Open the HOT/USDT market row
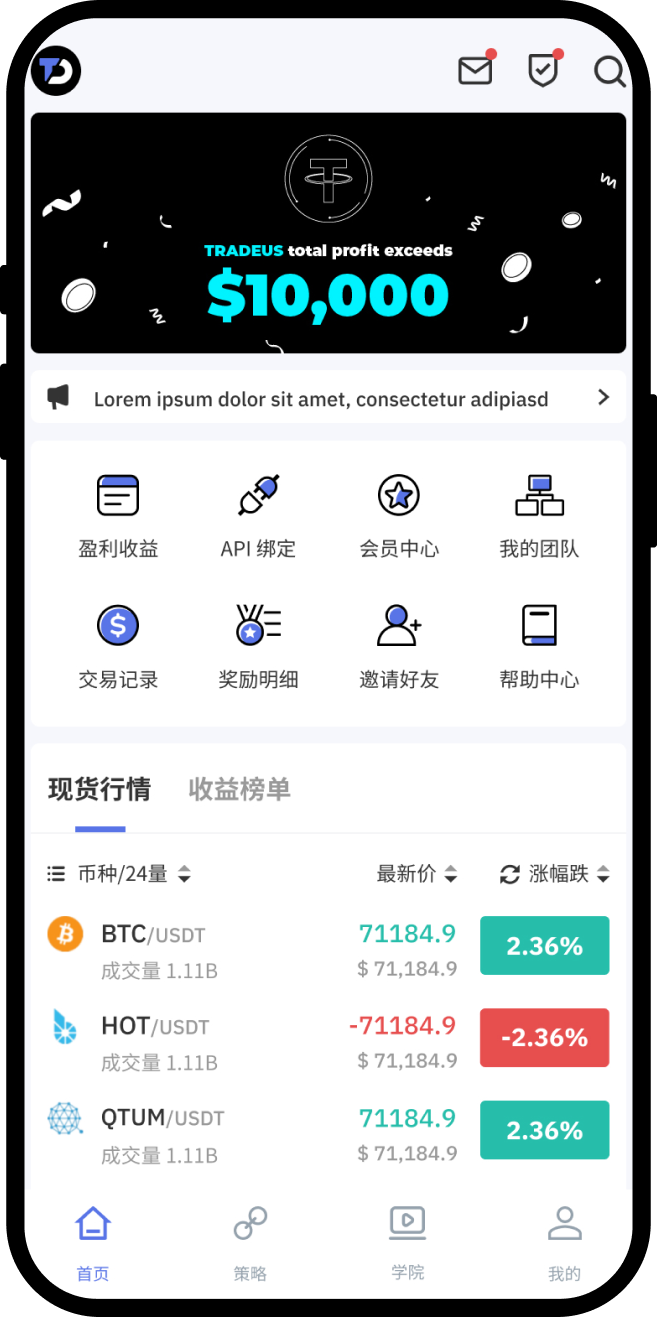The height and width of the screenshot is (1317, 657). [250, 1039]
